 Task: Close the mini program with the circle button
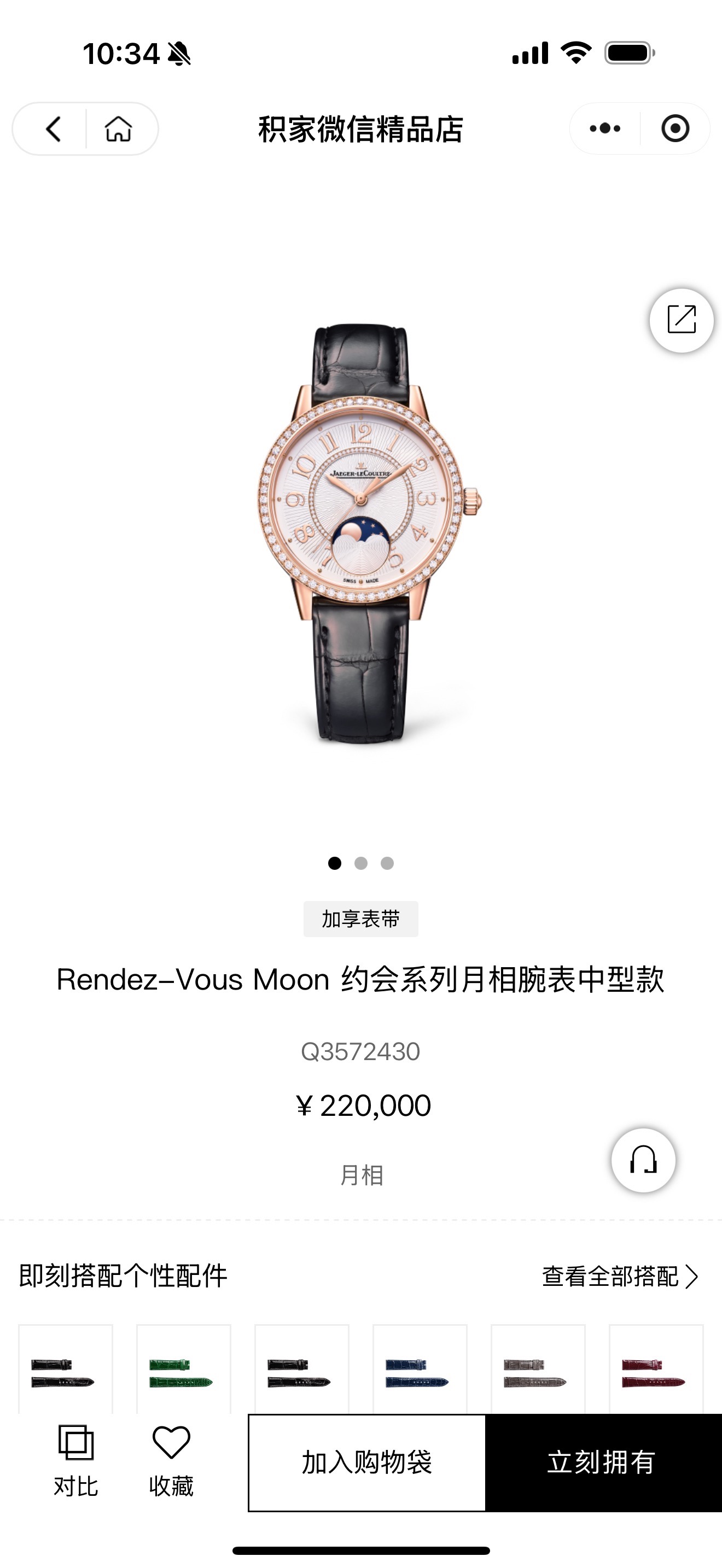675,128
